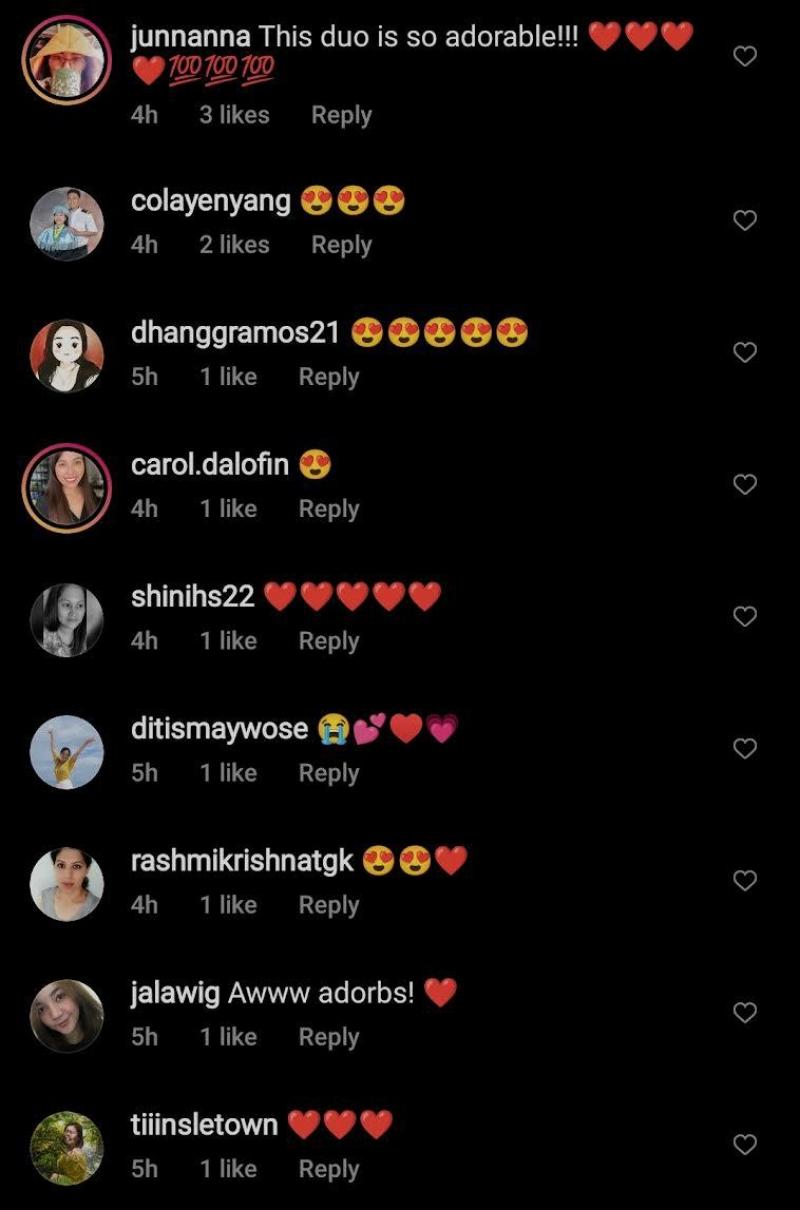Reply to jalawig's comment
The image size is (800, 1210).
pos(328,1038)
